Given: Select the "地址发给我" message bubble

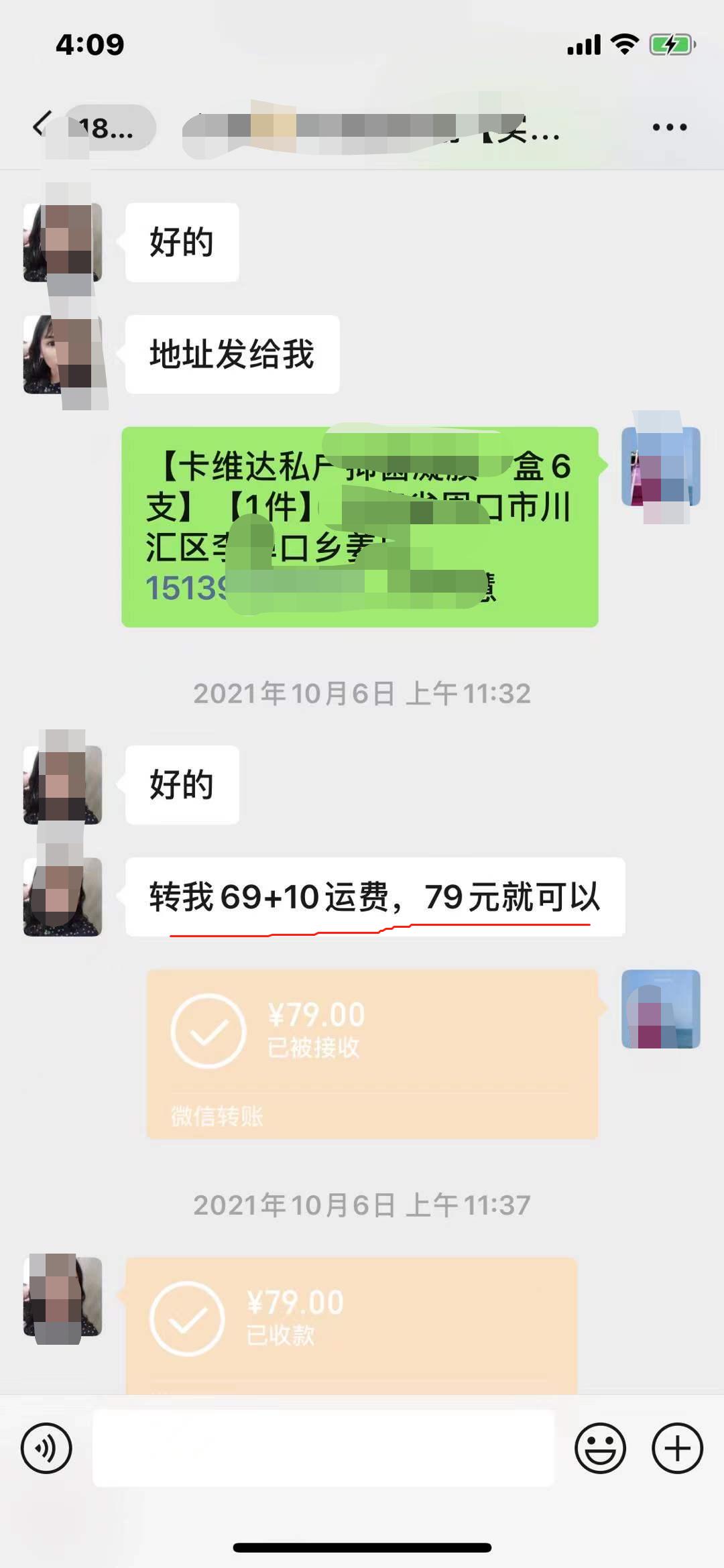Looking at the screenshot, I should [231, 355].
